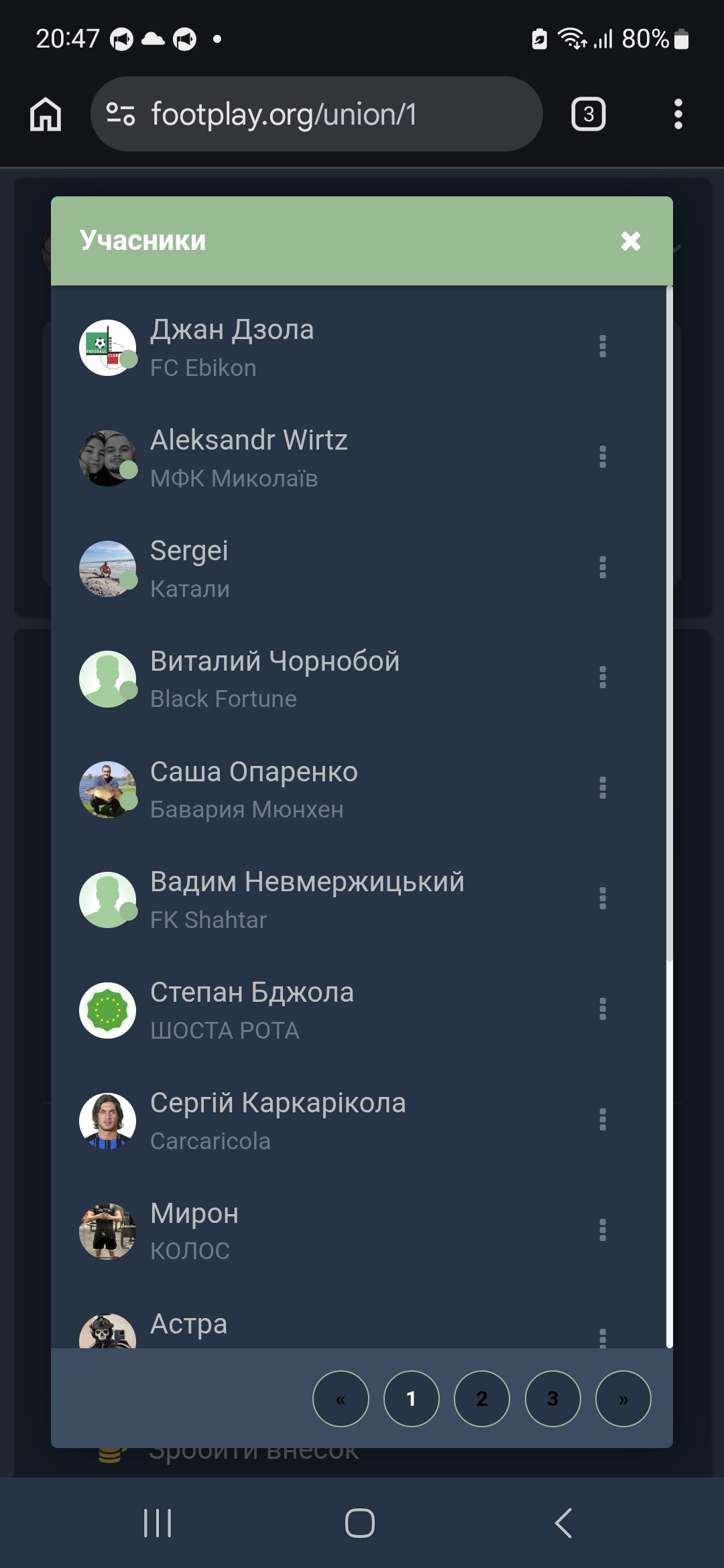Open options menu for Aleksandr Wirtz
This screenshot has height=1568, width=724.
pos(603,457)
